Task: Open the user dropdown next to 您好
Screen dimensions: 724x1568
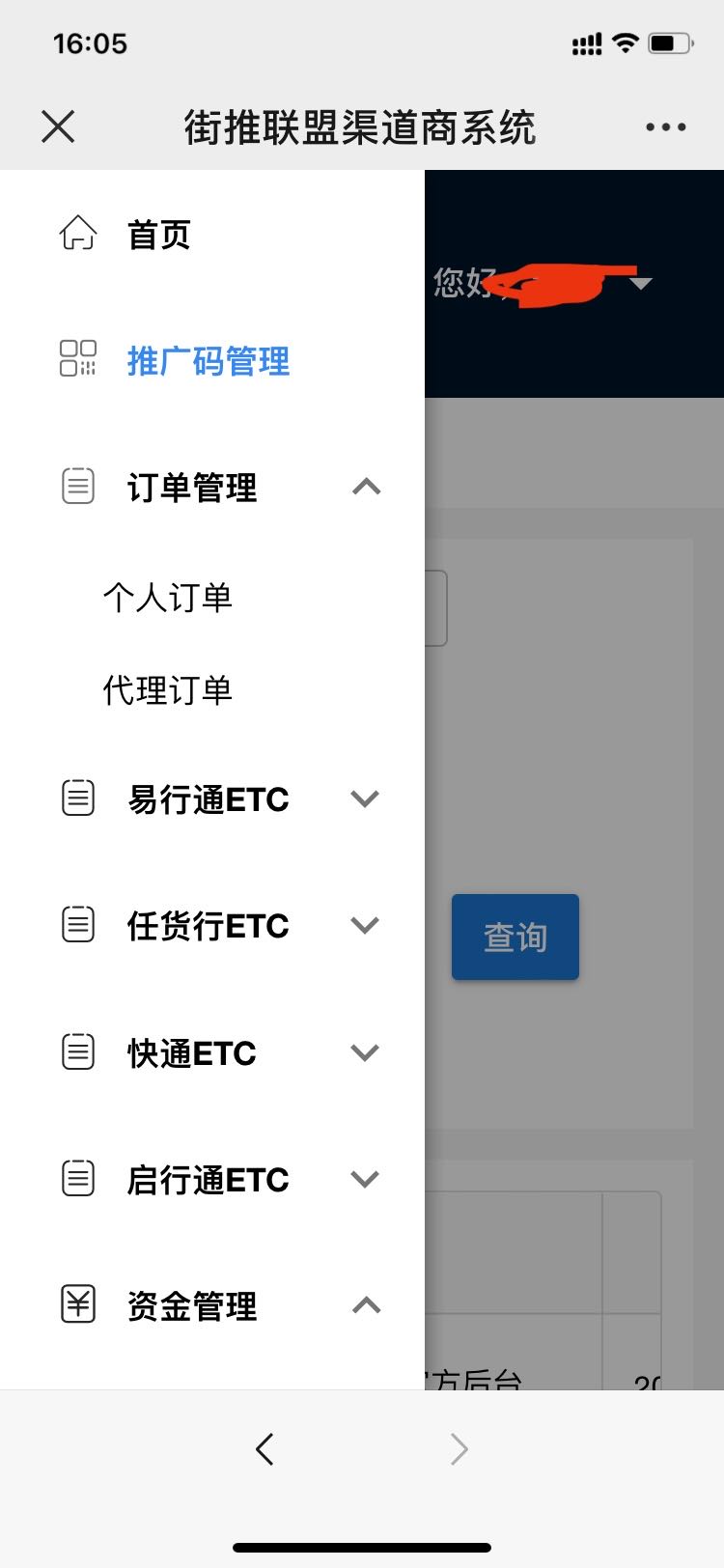Action: point(640,283)
